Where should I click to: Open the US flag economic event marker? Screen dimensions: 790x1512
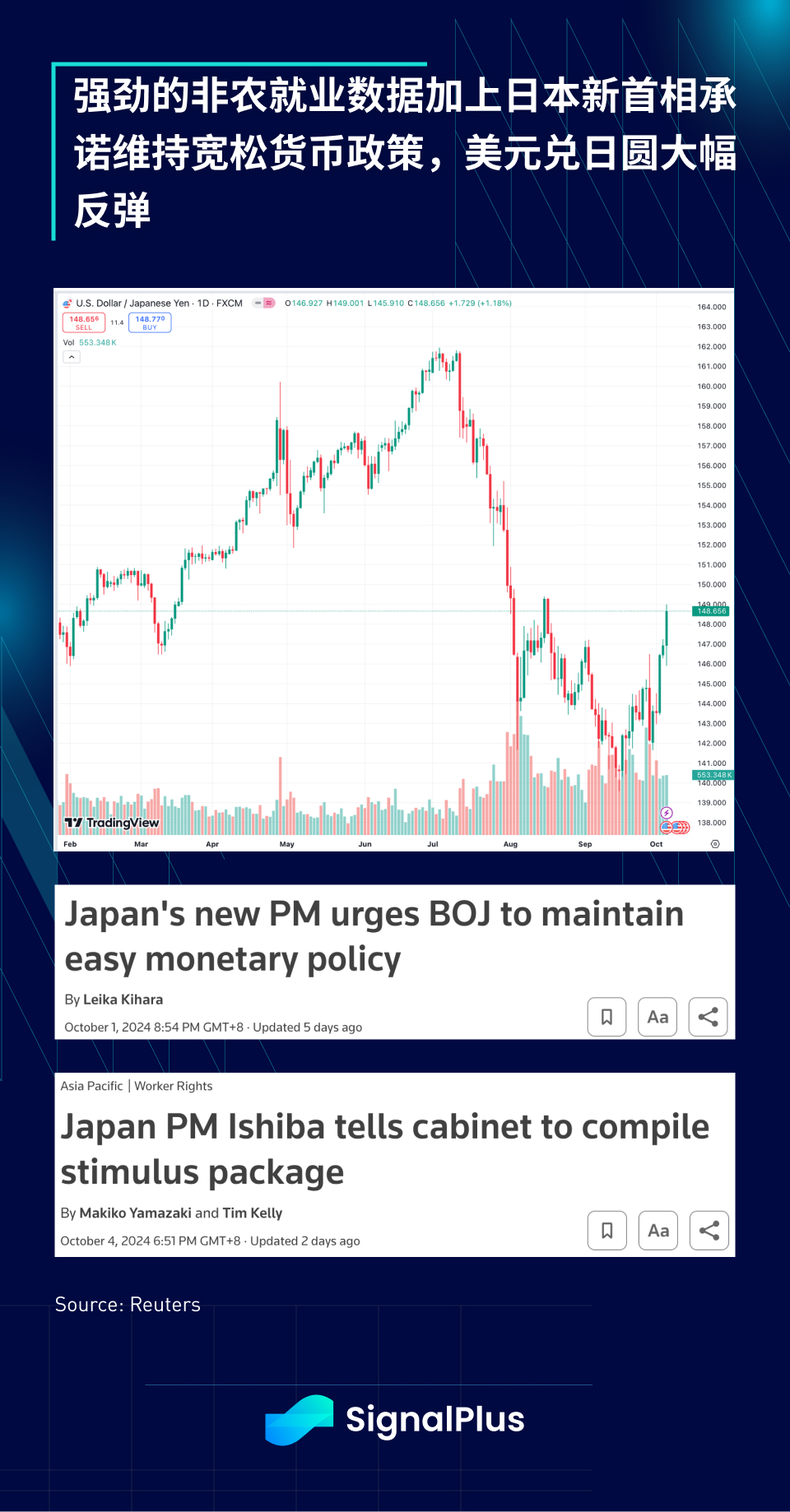(x=665, y=827)
